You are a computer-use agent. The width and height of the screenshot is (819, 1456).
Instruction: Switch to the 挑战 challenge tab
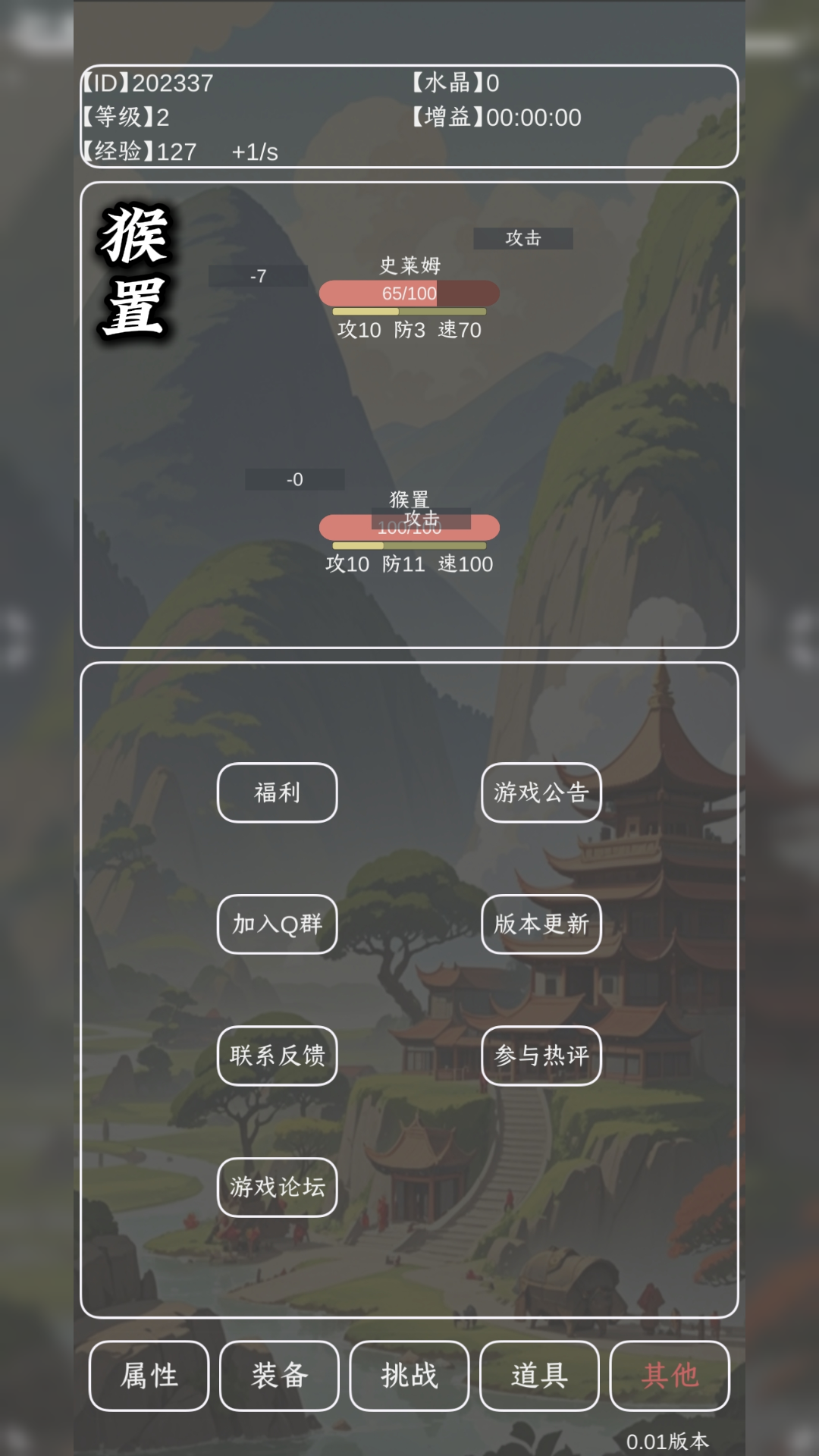click(409, 1376)
